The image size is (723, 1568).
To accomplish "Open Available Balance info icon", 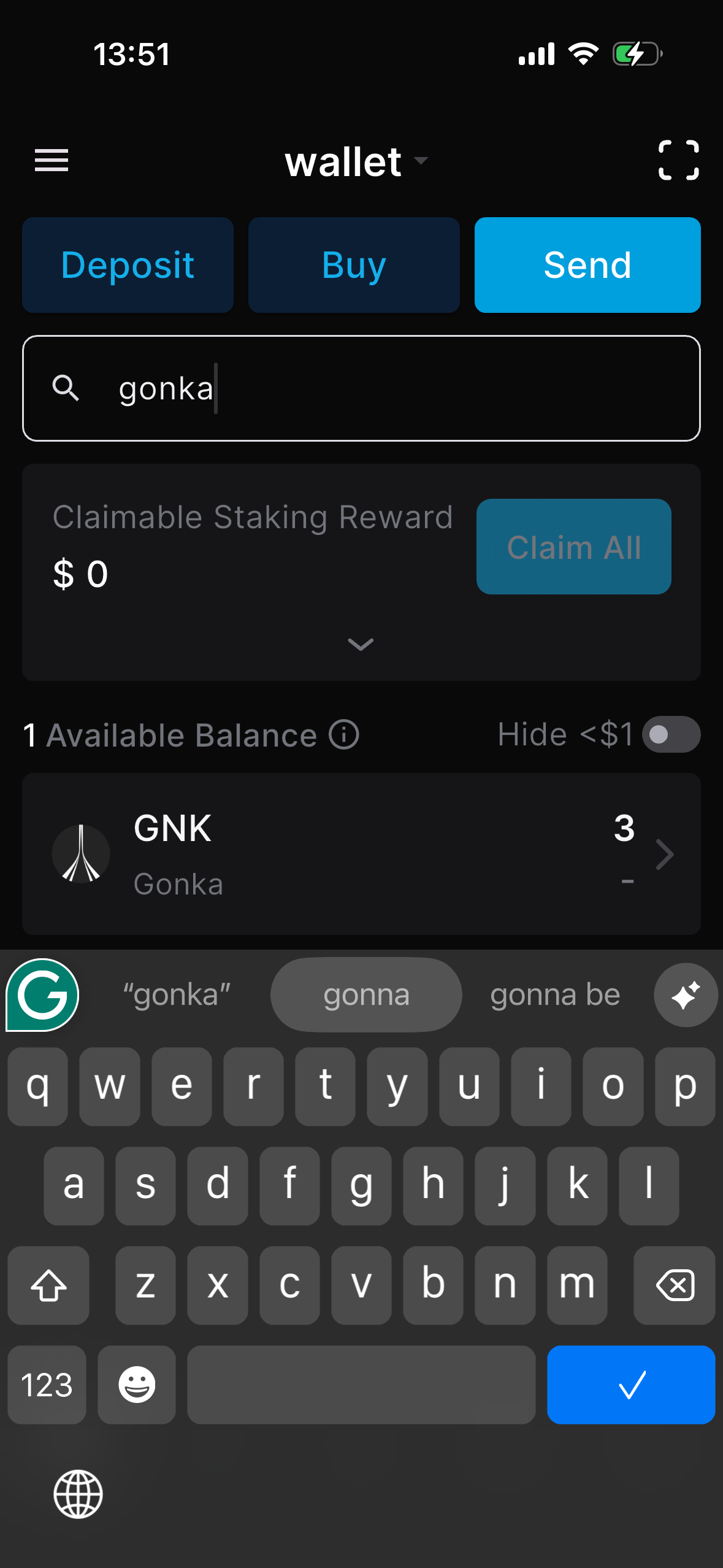I will coord(344,734).
